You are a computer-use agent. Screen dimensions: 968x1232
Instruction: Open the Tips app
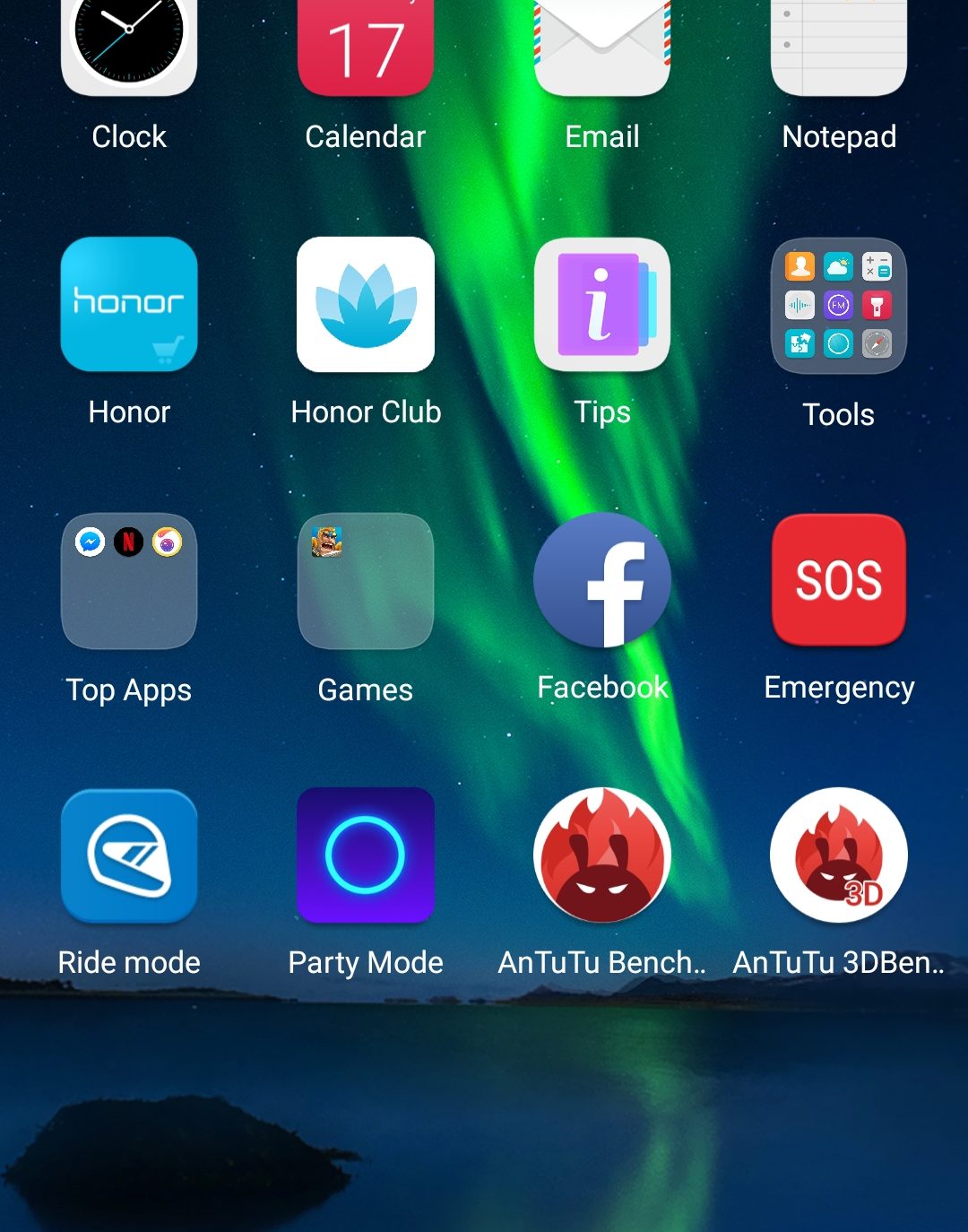pyautogui.click(x=602, y=304)
